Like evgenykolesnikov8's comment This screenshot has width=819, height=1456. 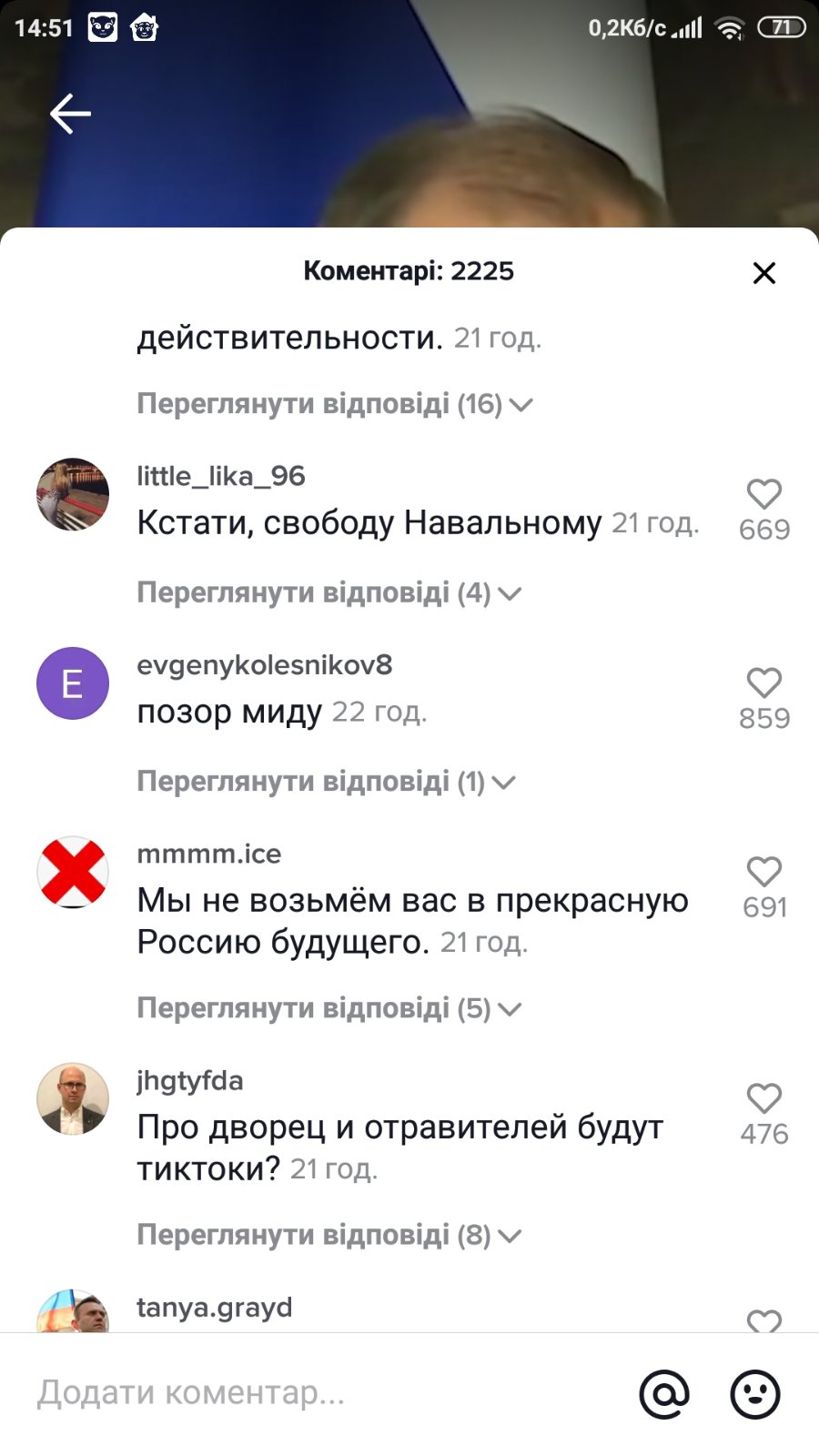[x=764, y=683]
